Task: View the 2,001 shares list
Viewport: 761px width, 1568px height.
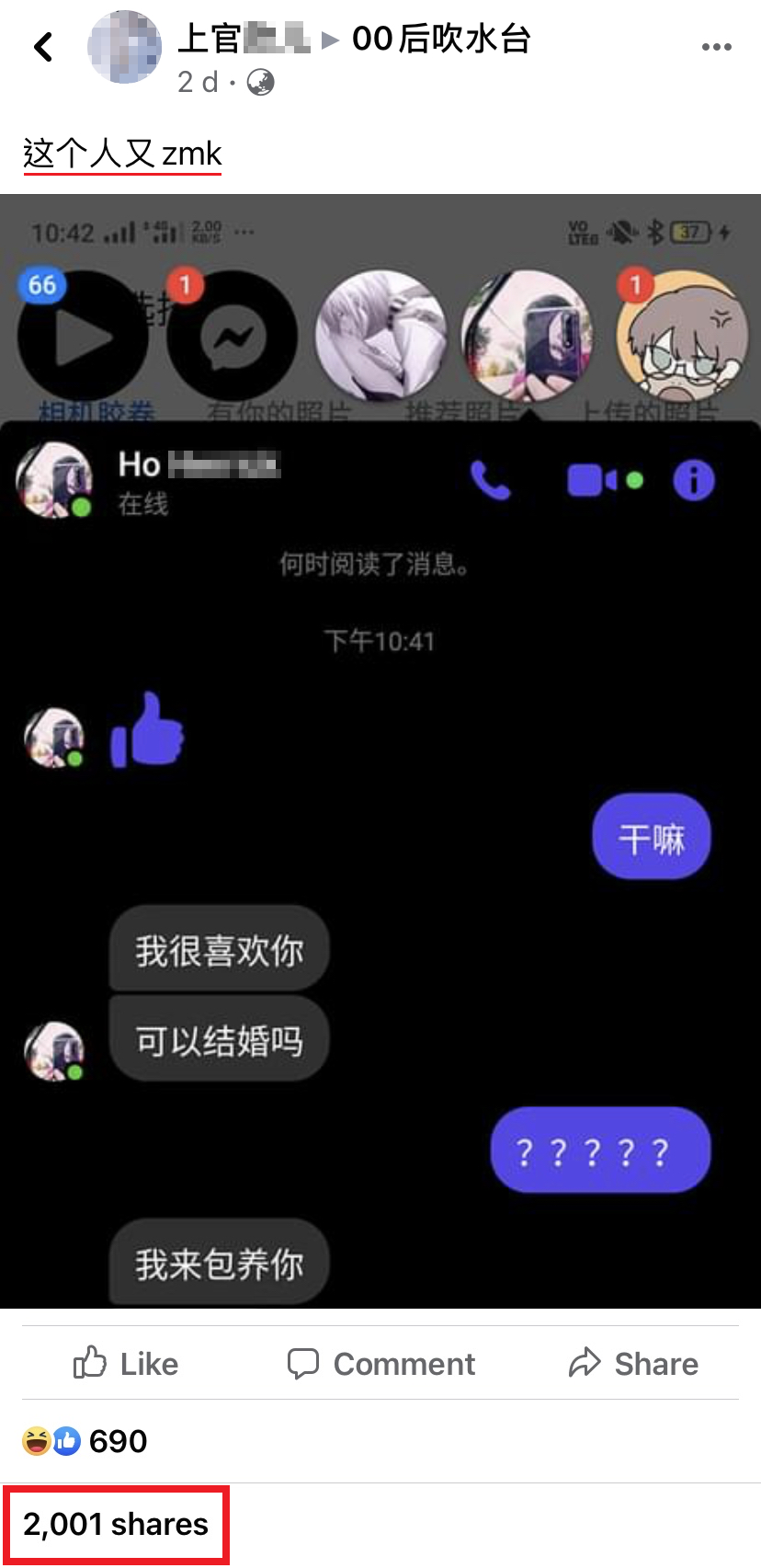Action: coord(116,1524)
